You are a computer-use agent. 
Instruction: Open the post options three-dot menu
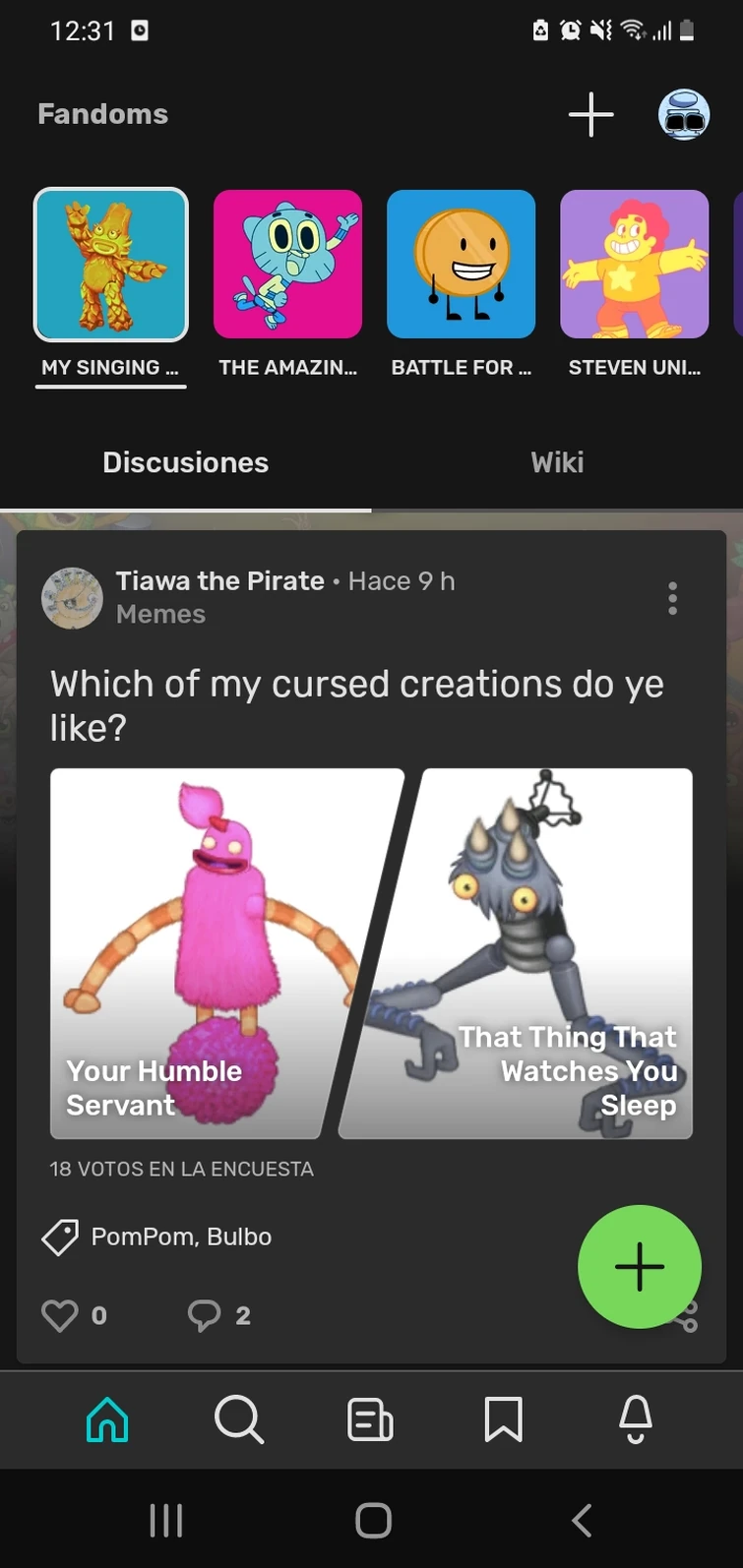[x=672, y=598]
